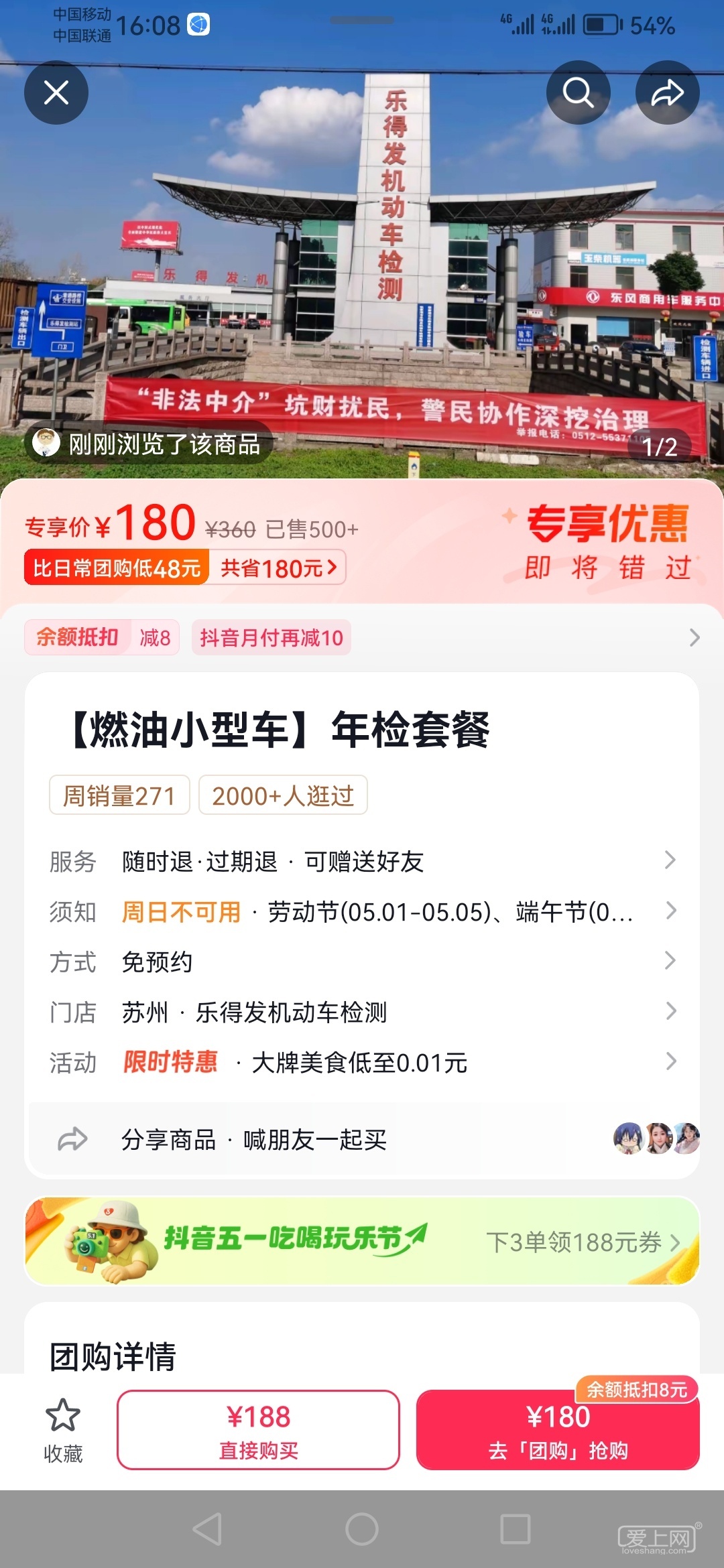Open the 服务 refund policy row
This screenshot has height=1568, width=724.
pos(362,861)
